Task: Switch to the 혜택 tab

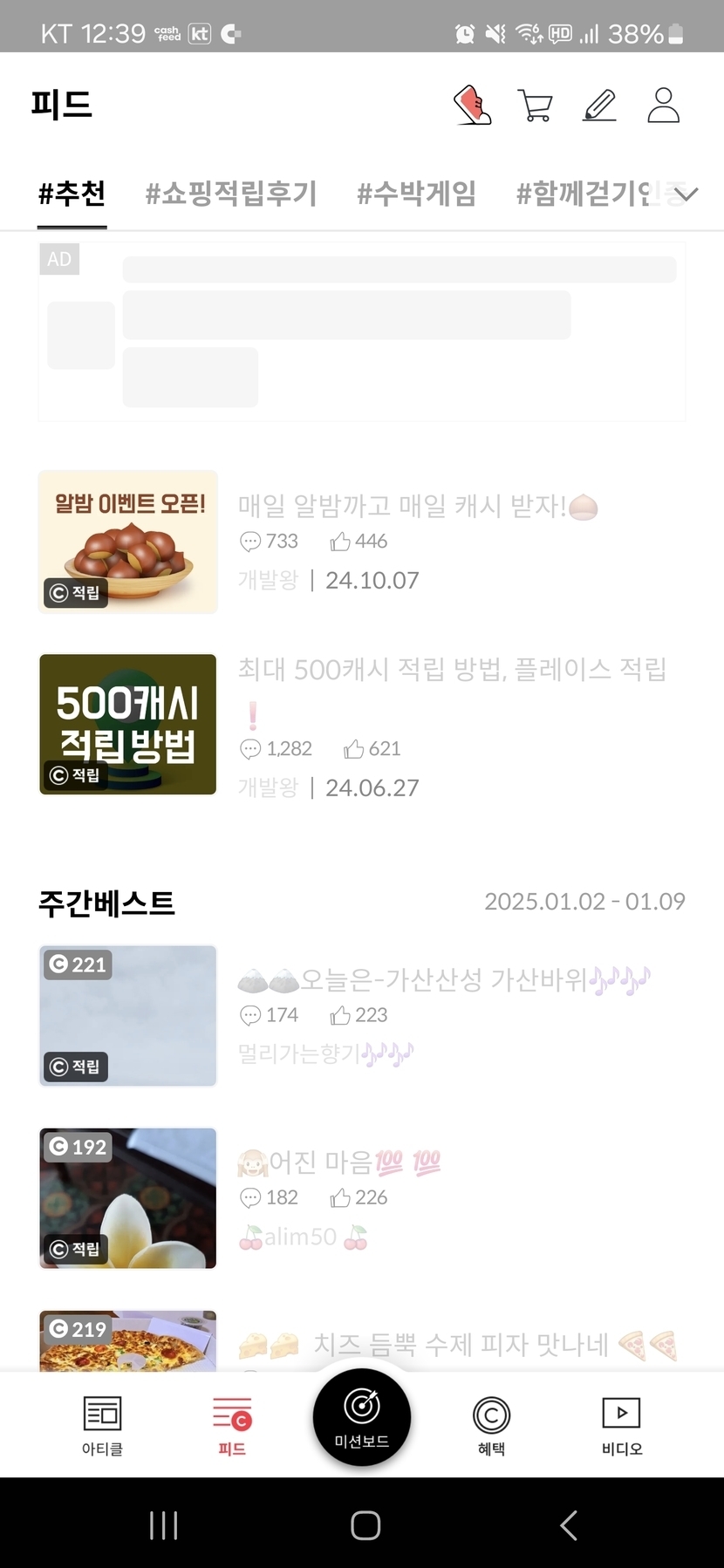Action: pyautogui.click(x=491, y=1425)
